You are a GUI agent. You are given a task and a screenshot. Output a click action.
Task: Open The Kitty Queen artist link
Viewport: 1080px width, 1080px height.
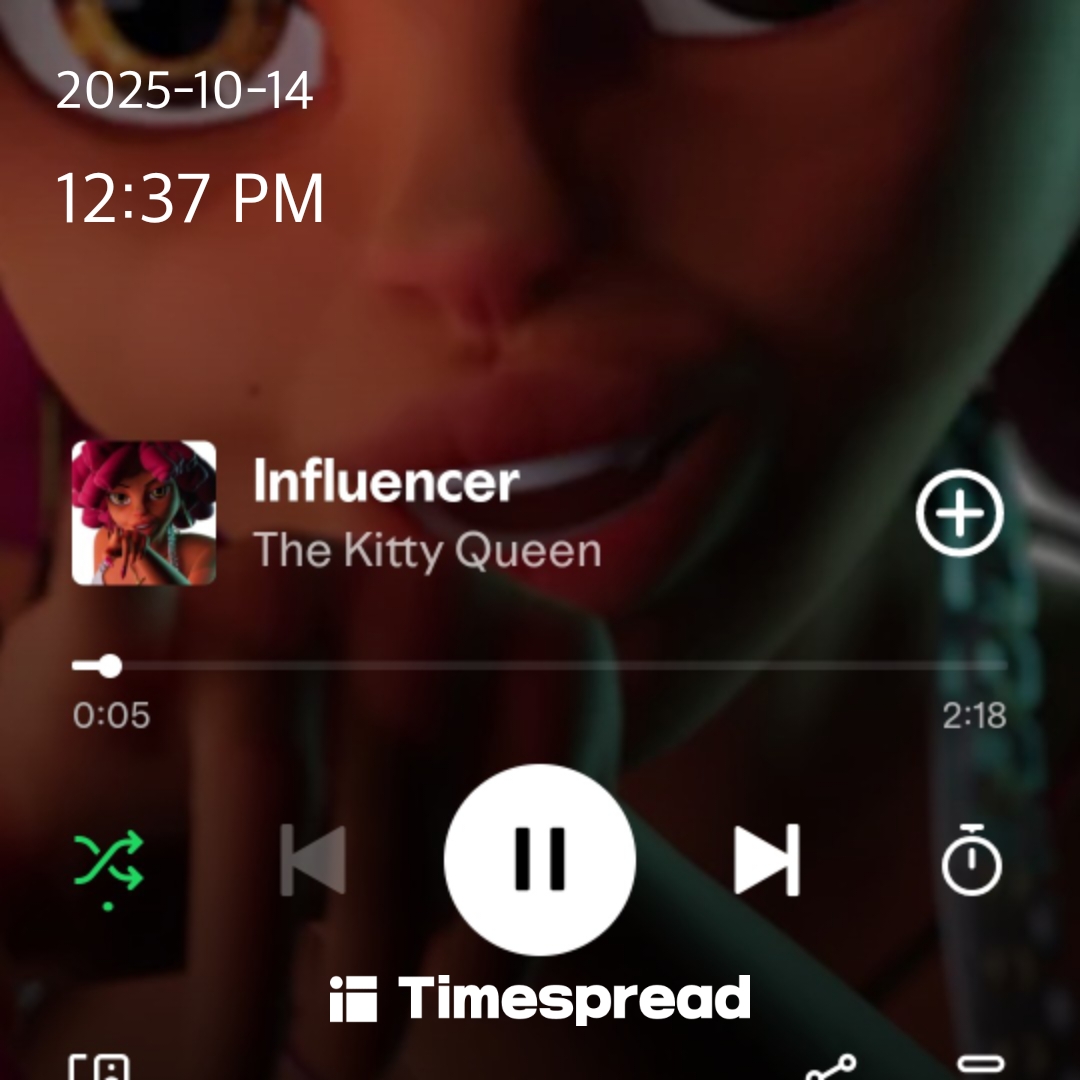[x=427, y=551]
